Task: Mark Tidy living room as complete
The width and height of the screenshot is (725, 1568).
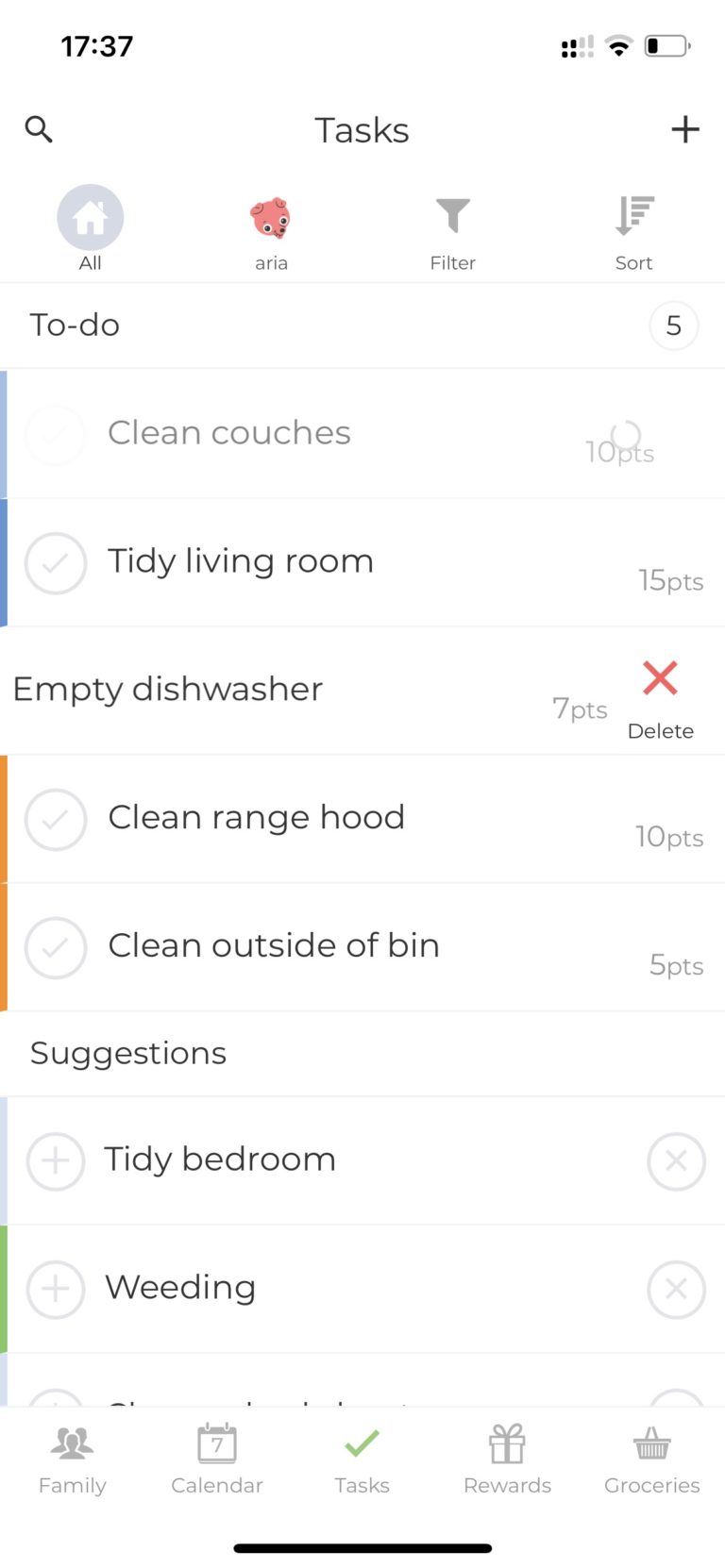Action: 56,562
